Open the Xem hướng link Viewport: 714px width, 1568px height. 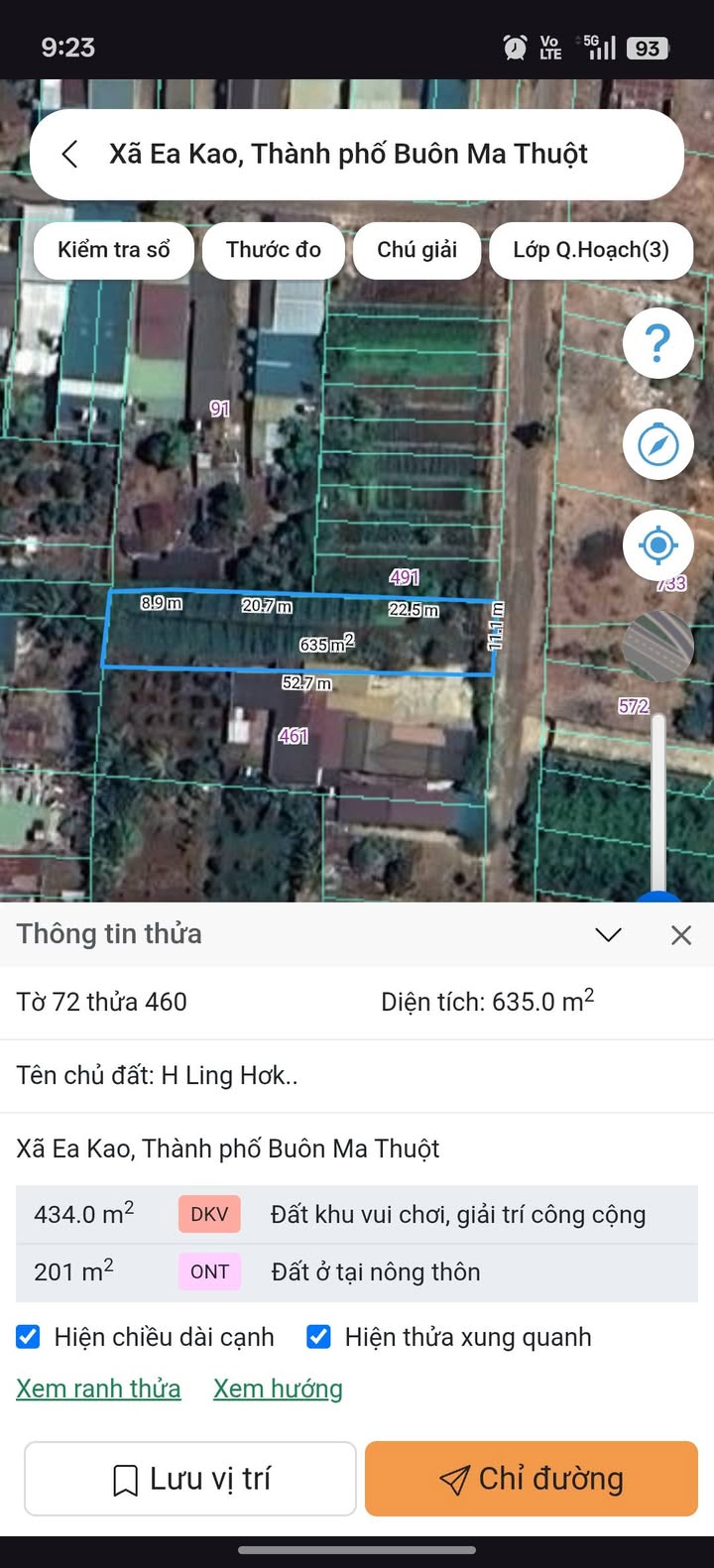click(278, 1388)
